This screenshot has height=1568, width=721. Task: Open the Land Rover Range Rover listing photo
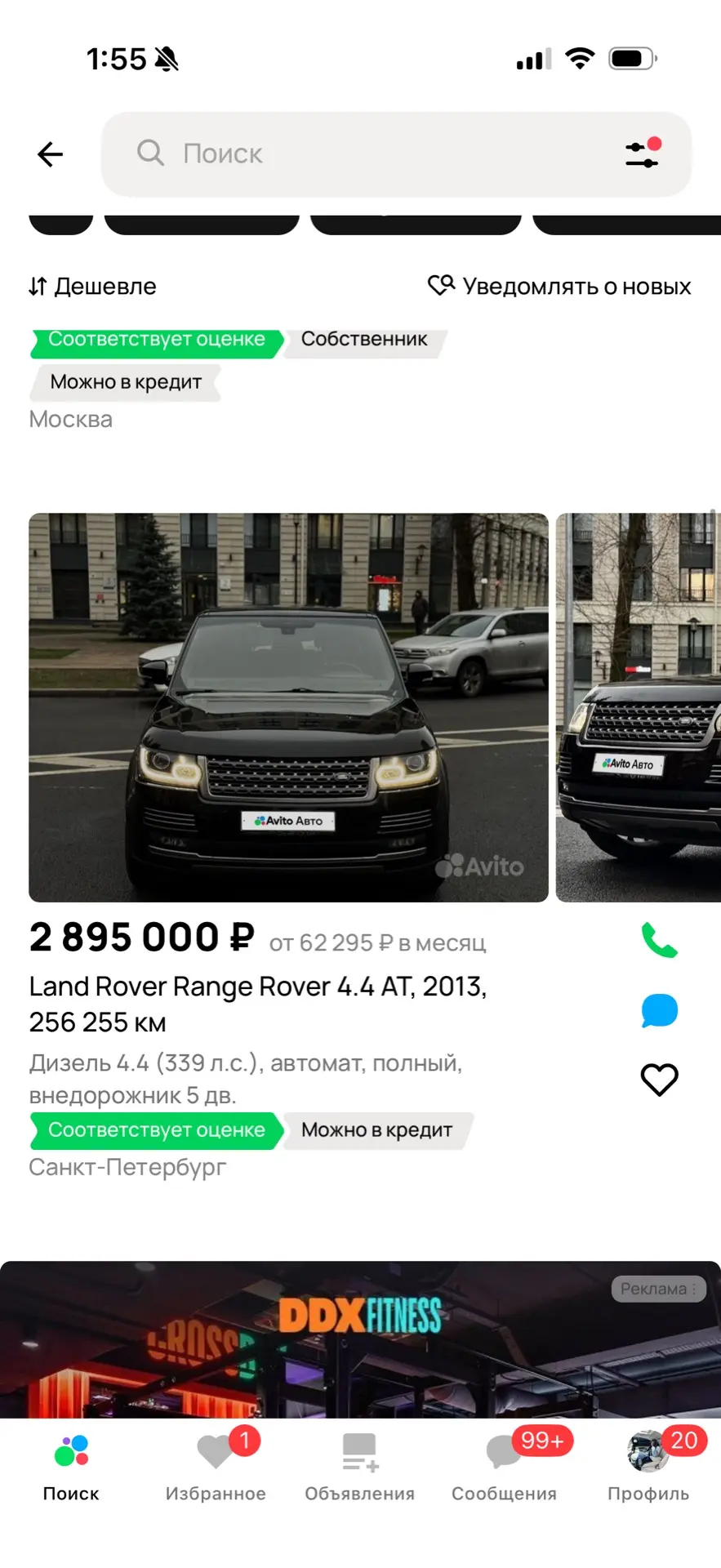coord(288,707)
